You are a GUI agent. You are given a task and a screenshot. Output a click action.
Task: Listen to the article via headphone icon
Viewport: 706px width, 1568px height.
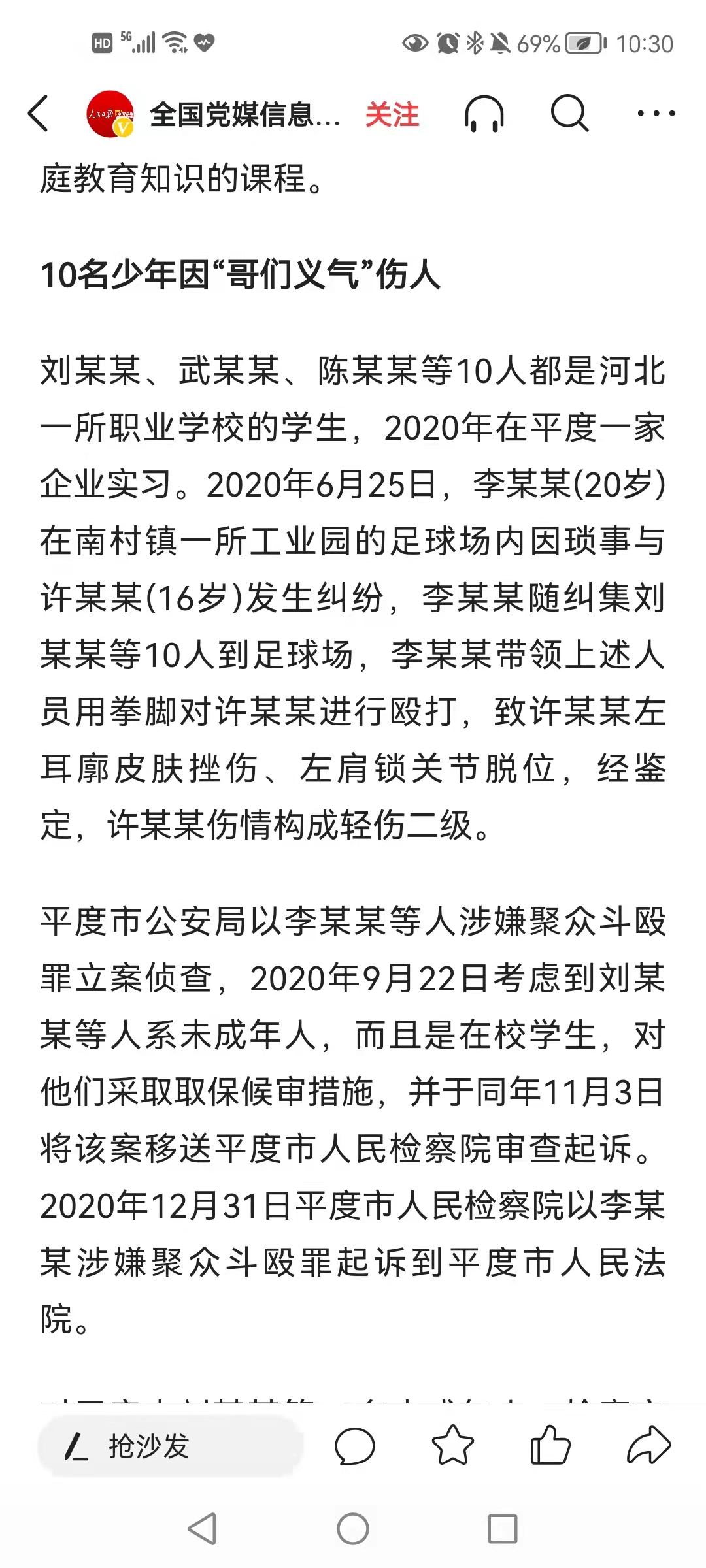(x=484, y=114)
